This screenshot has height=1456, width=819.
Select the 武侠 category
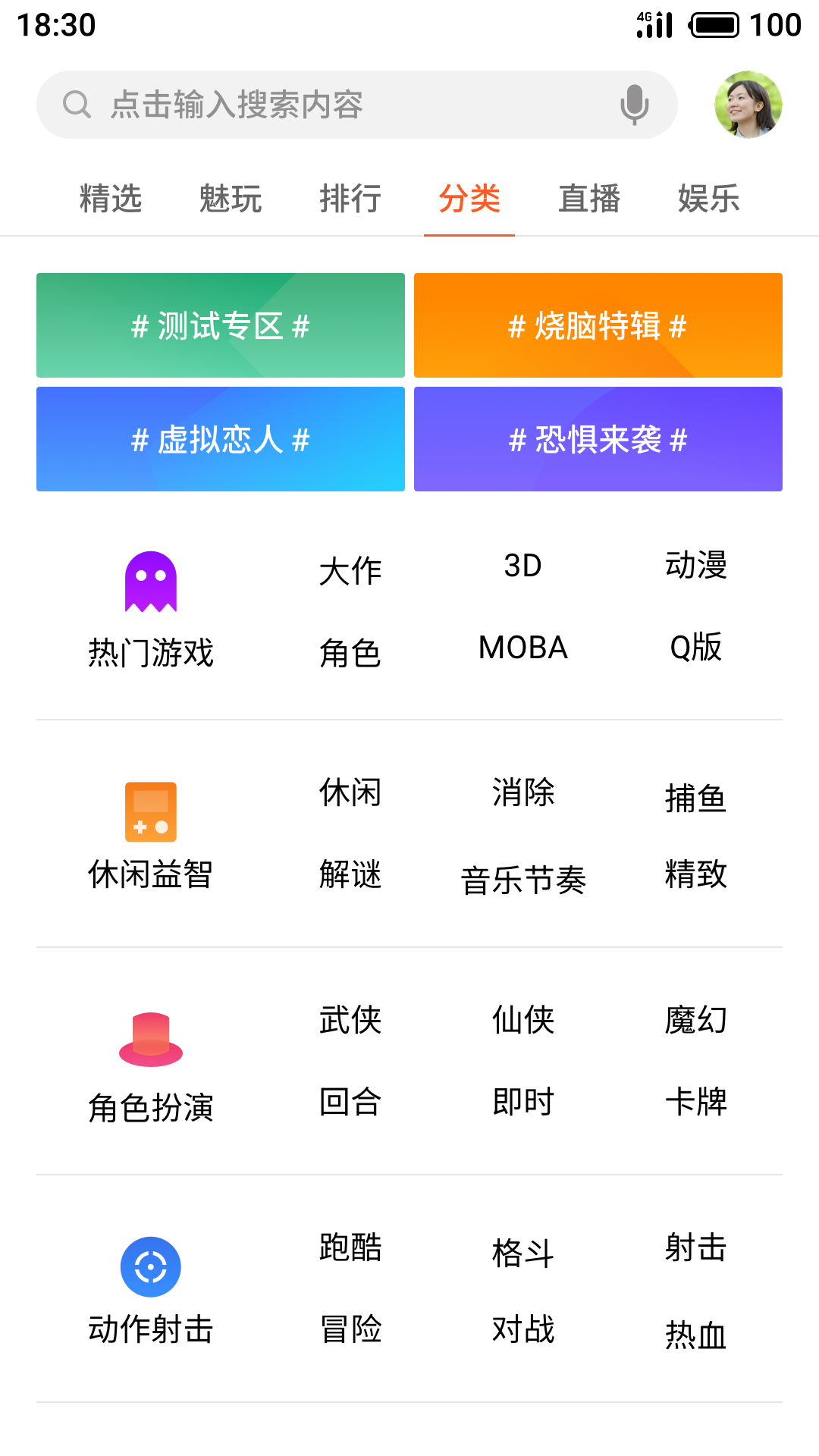coord(350,1021)
